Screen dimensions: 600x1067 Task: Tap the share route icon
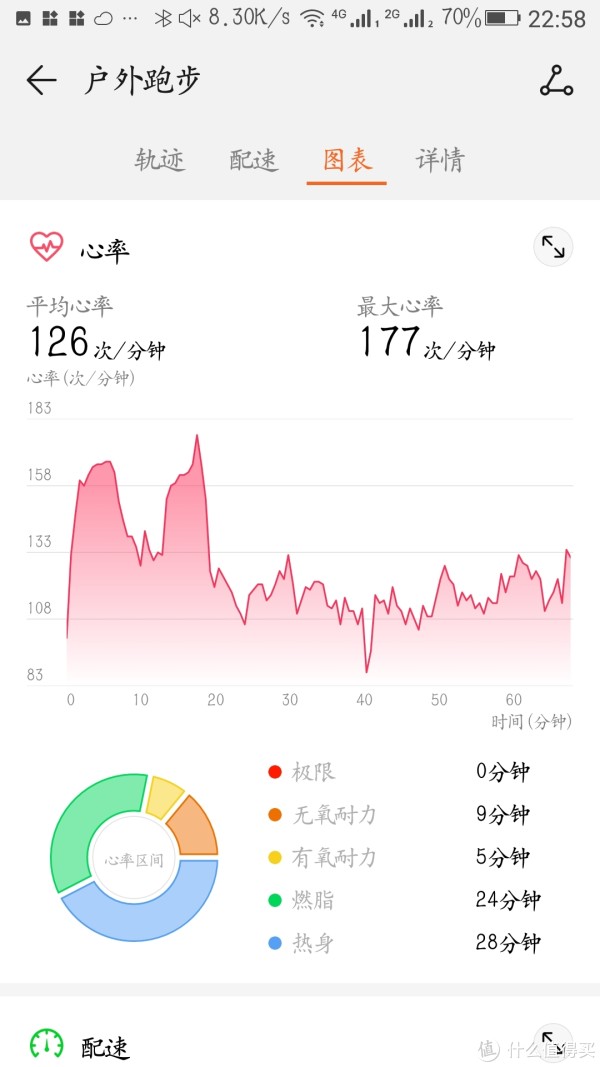(556, 81)
